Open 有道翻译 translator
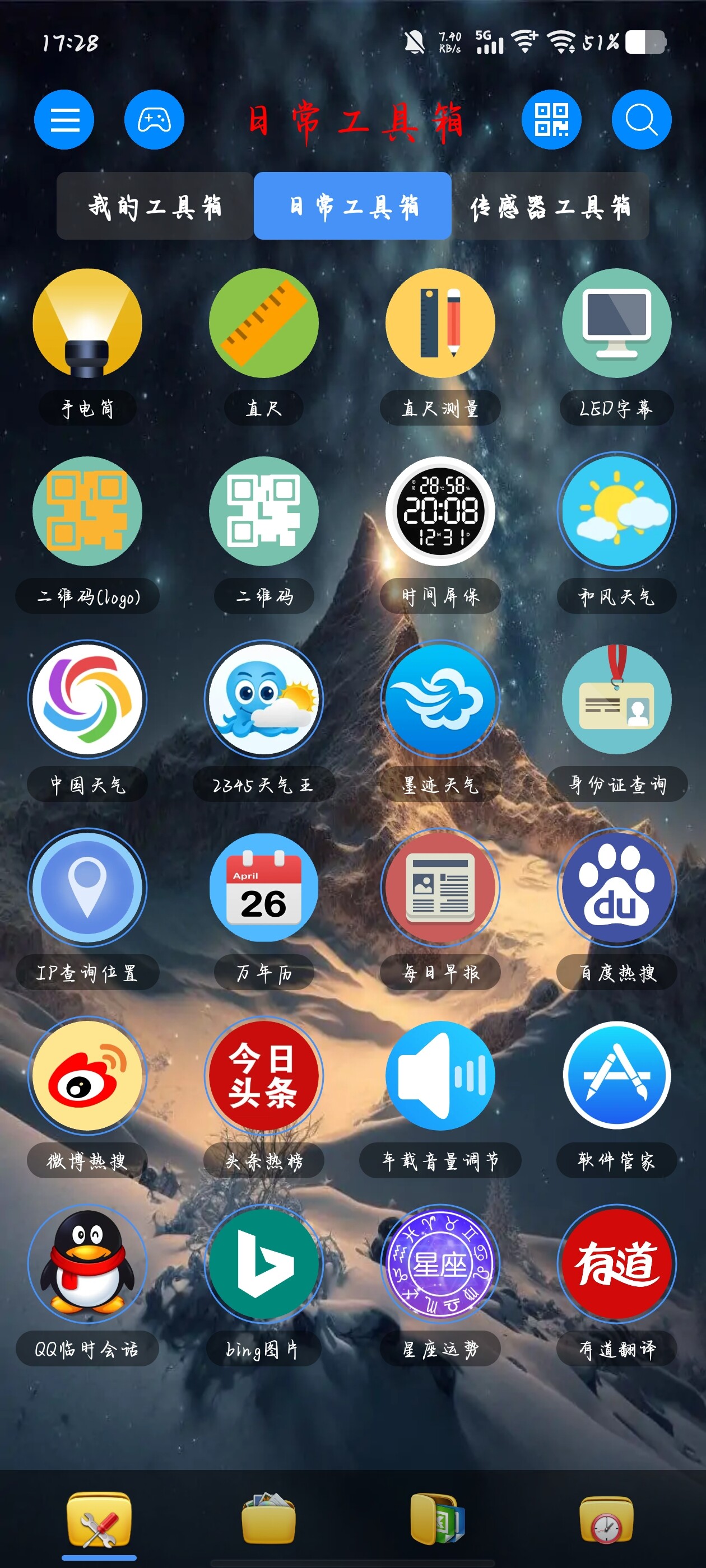Image resolution: width=706 pixels, height=1568 pixels. point(616,1264)
